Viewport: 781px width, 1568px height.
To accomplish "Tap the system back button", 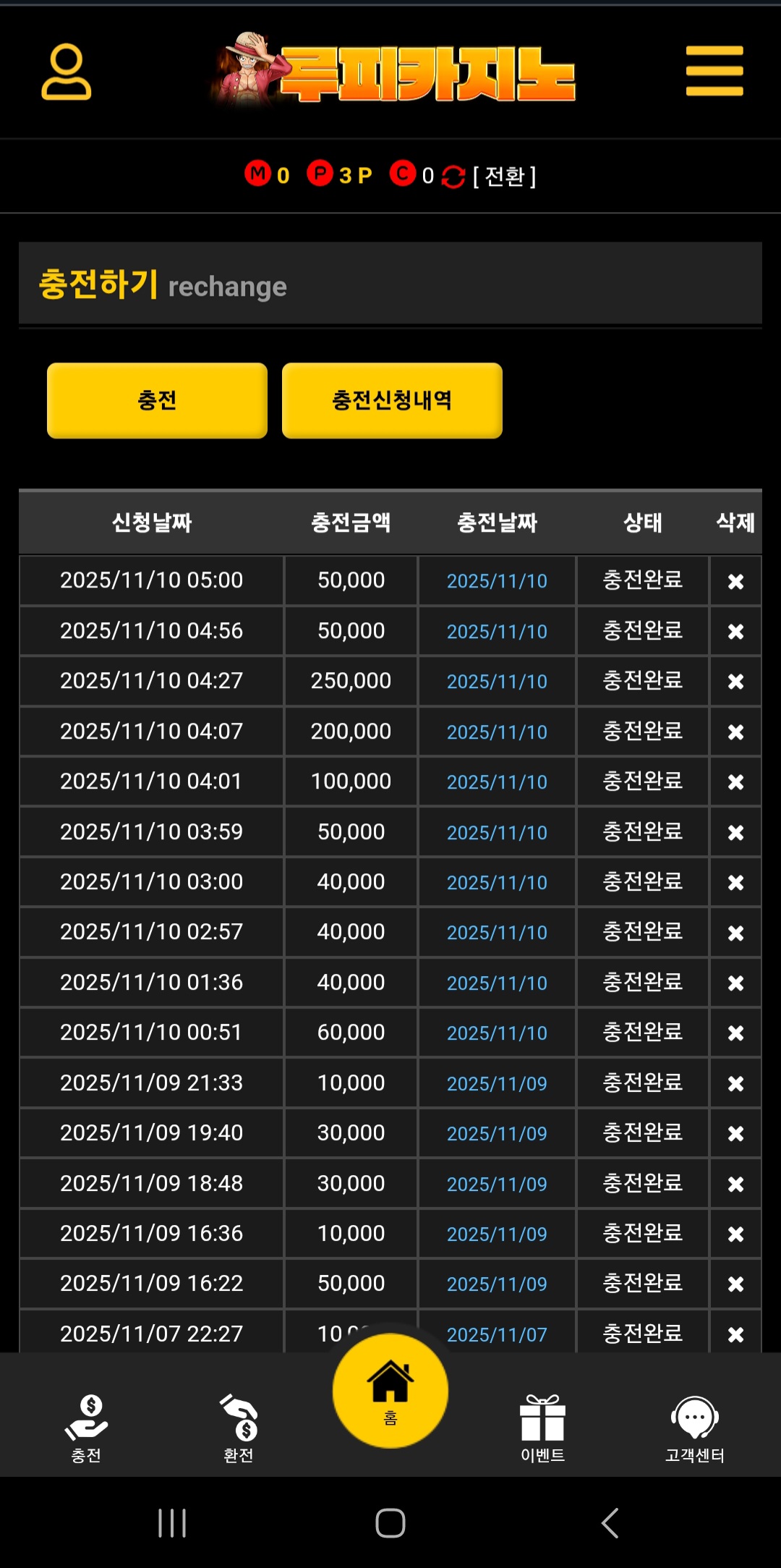I will pos(610,1523).
